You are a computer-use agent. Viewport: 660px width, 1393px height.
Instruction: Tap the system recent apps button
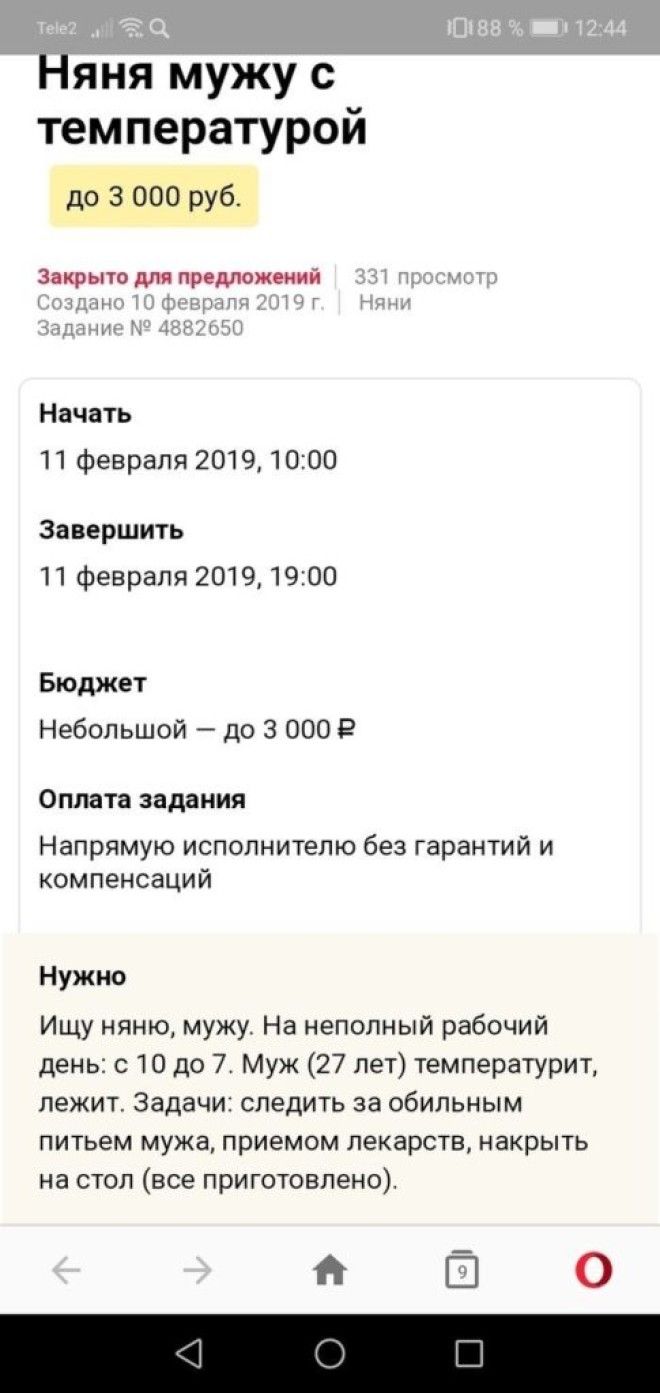pos(468,1353)
